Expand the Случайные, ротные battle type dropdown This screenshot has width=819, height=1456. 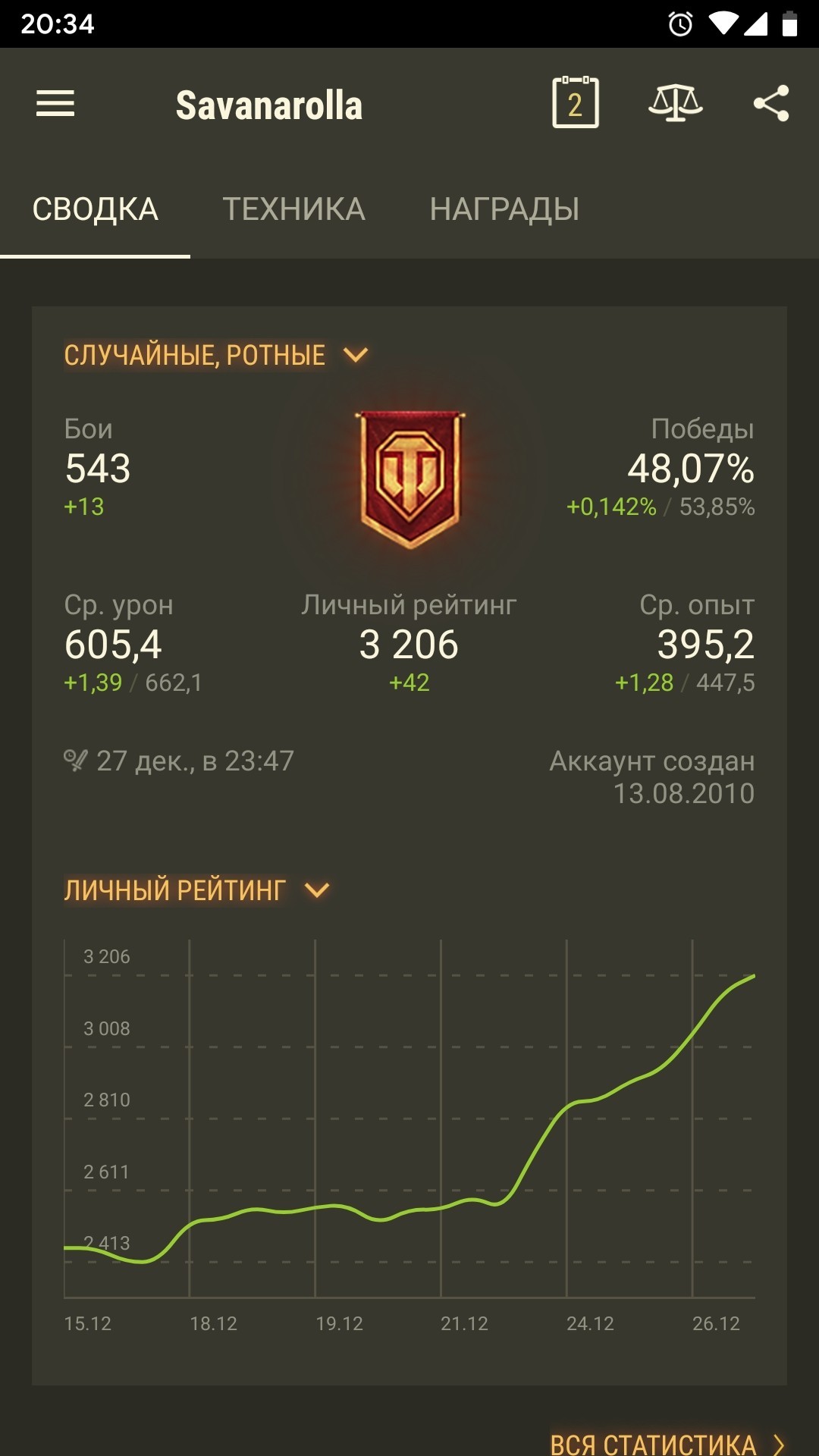click(x=216, y=355)
